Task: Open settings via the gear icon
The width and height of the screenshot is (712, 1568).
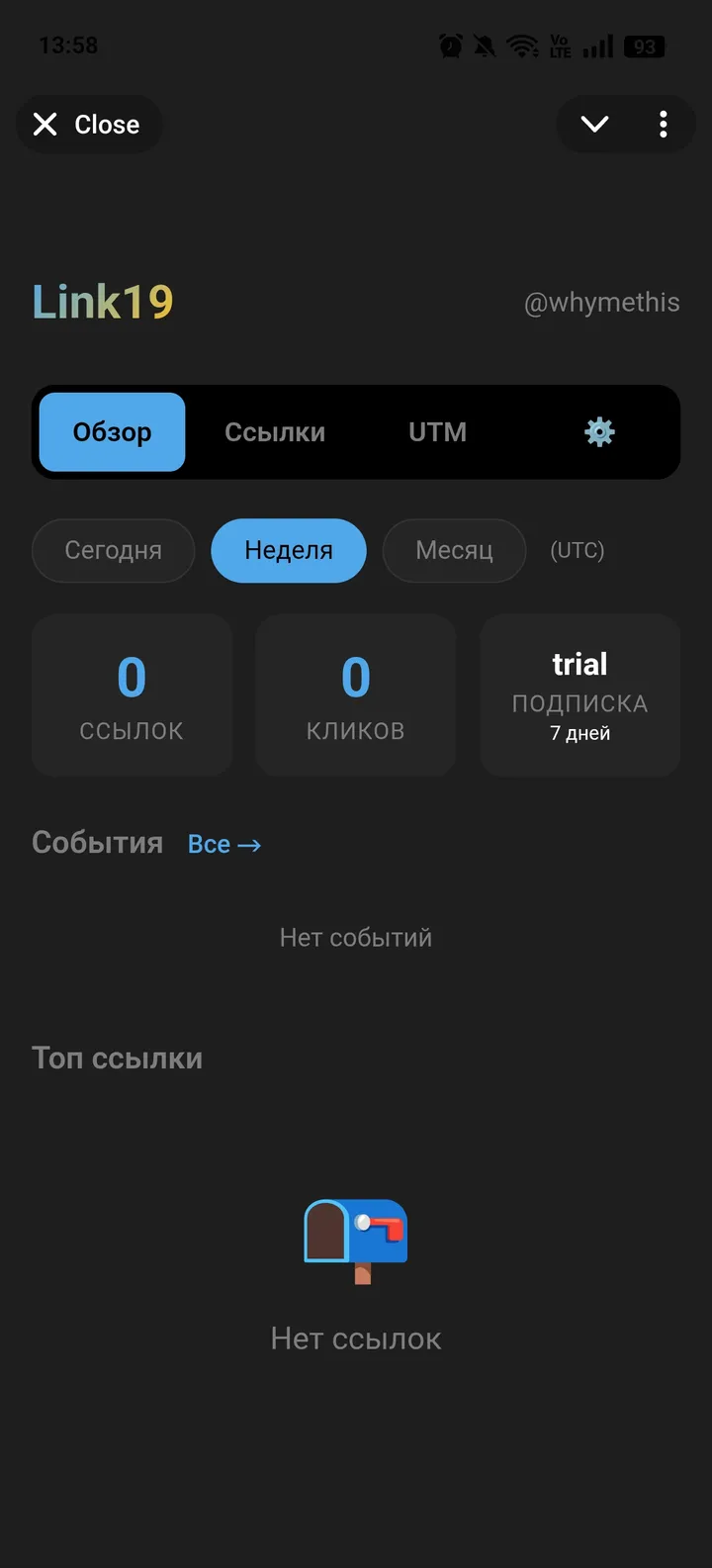Action: (x=598, y=431)
